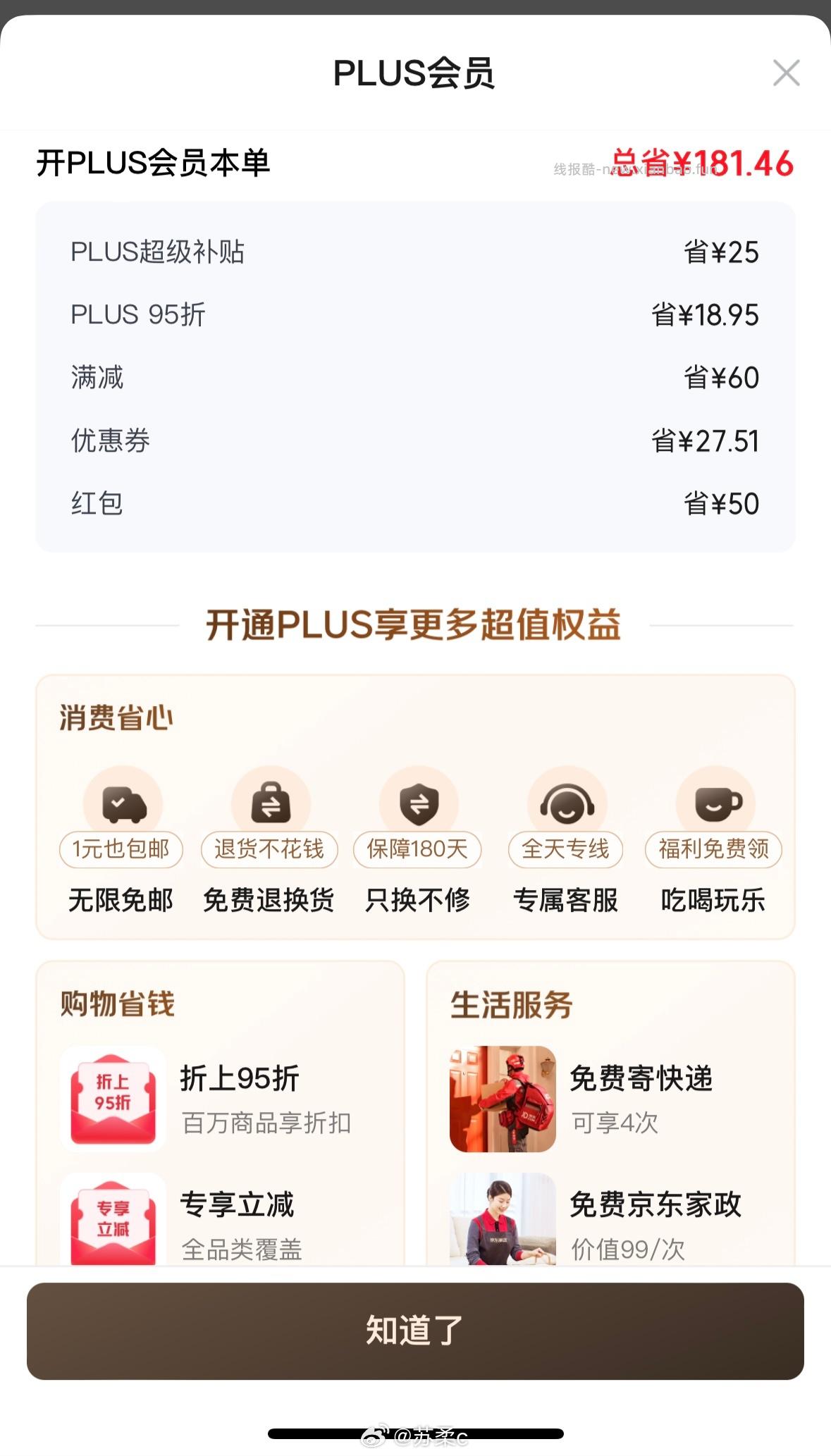Tap the 保障180天 badge
Screen dimensions: 831x1456
click(x=417, y=850)
